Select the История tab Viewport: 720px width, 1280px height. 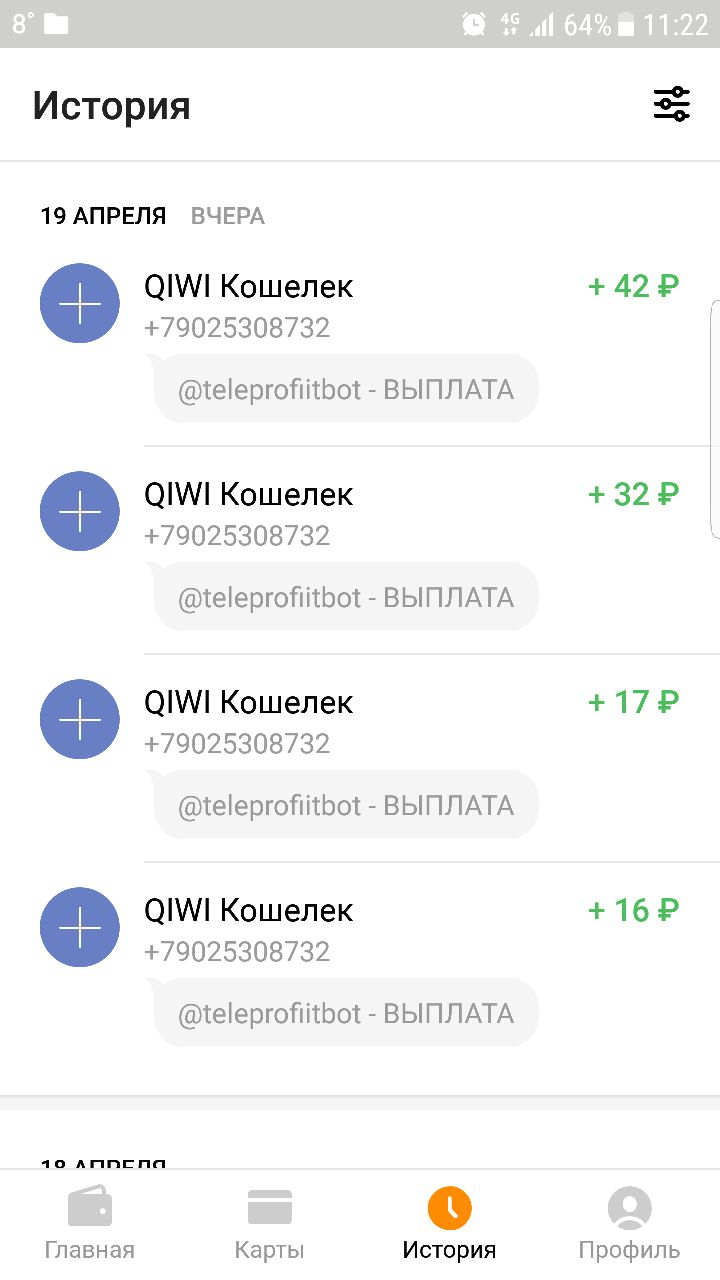[450, 1224]
